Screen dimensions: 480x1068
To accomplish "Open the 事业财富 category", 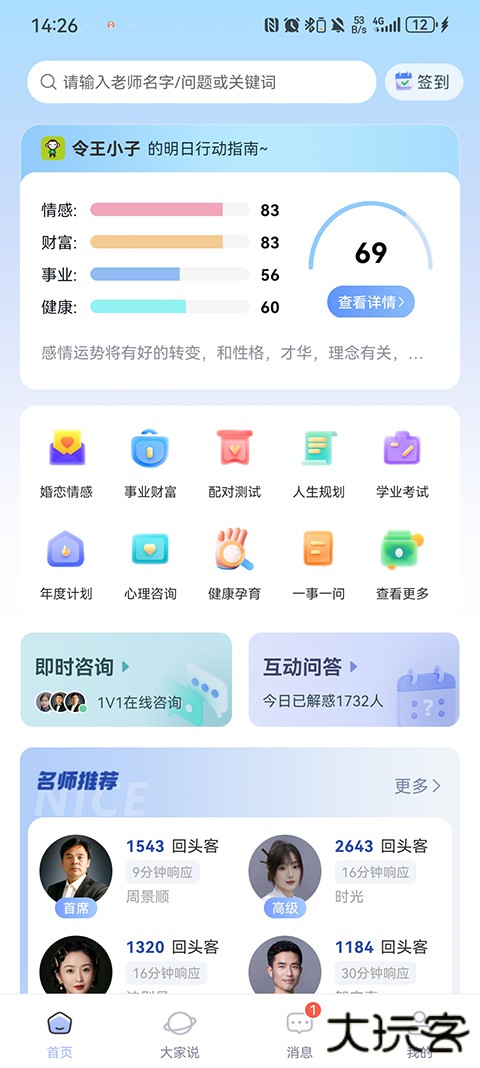I will pos(150,464).
